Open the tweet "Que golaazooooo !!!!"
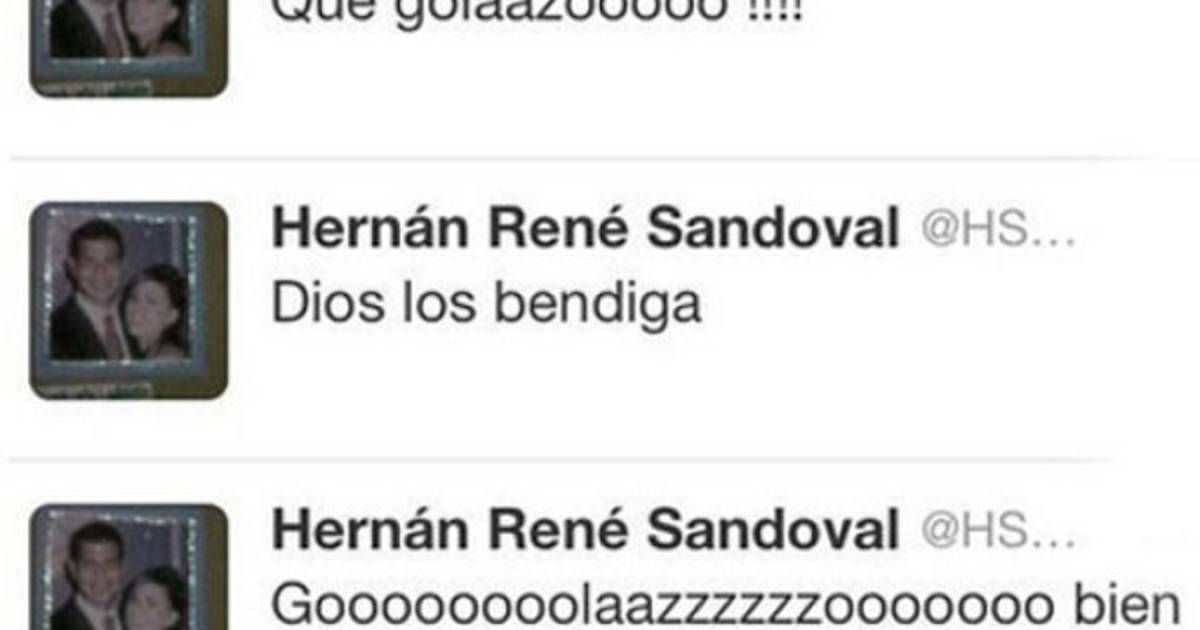Image resolution: width=1200 pixels, height=630 pixels. coord(535,14)
